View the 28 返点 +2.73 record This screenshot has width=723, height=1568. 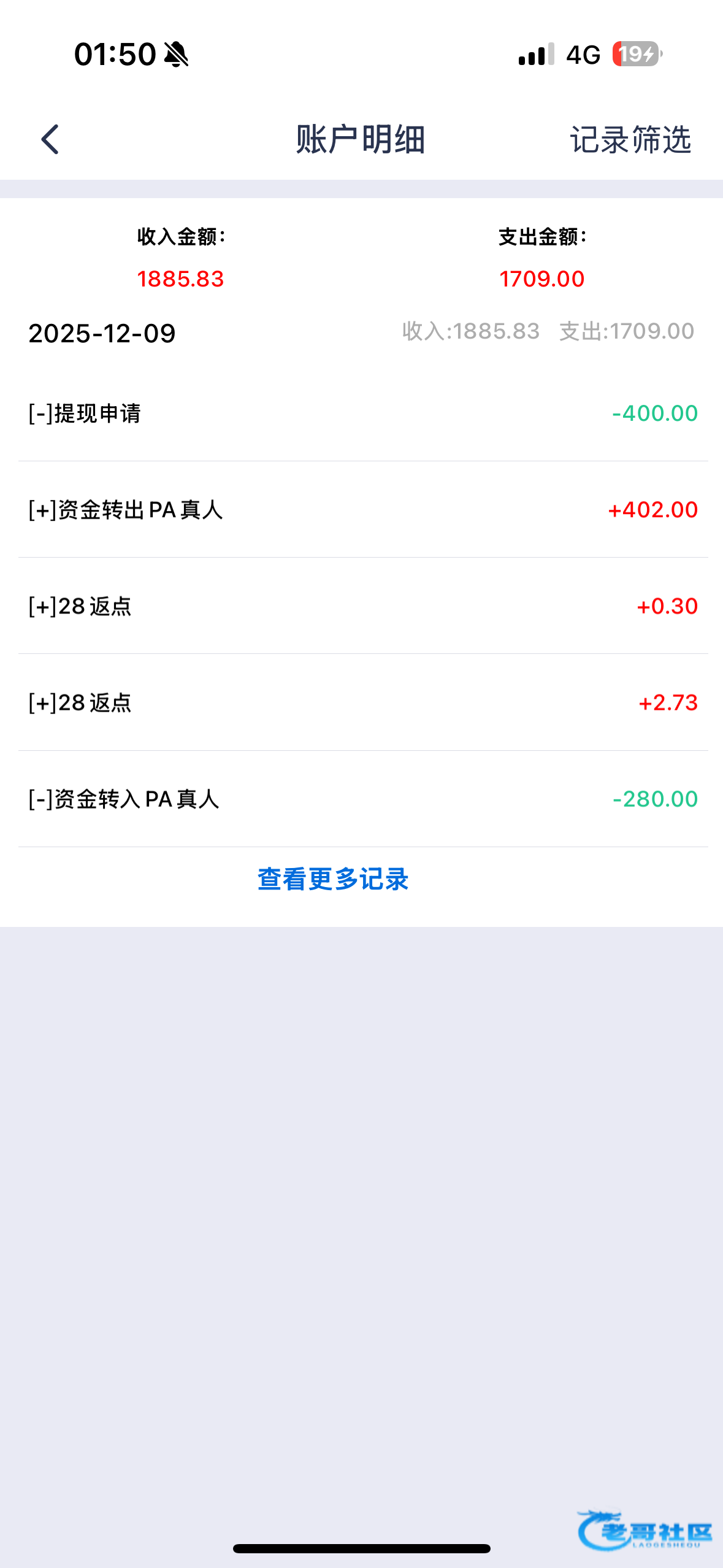pos(362,702)
